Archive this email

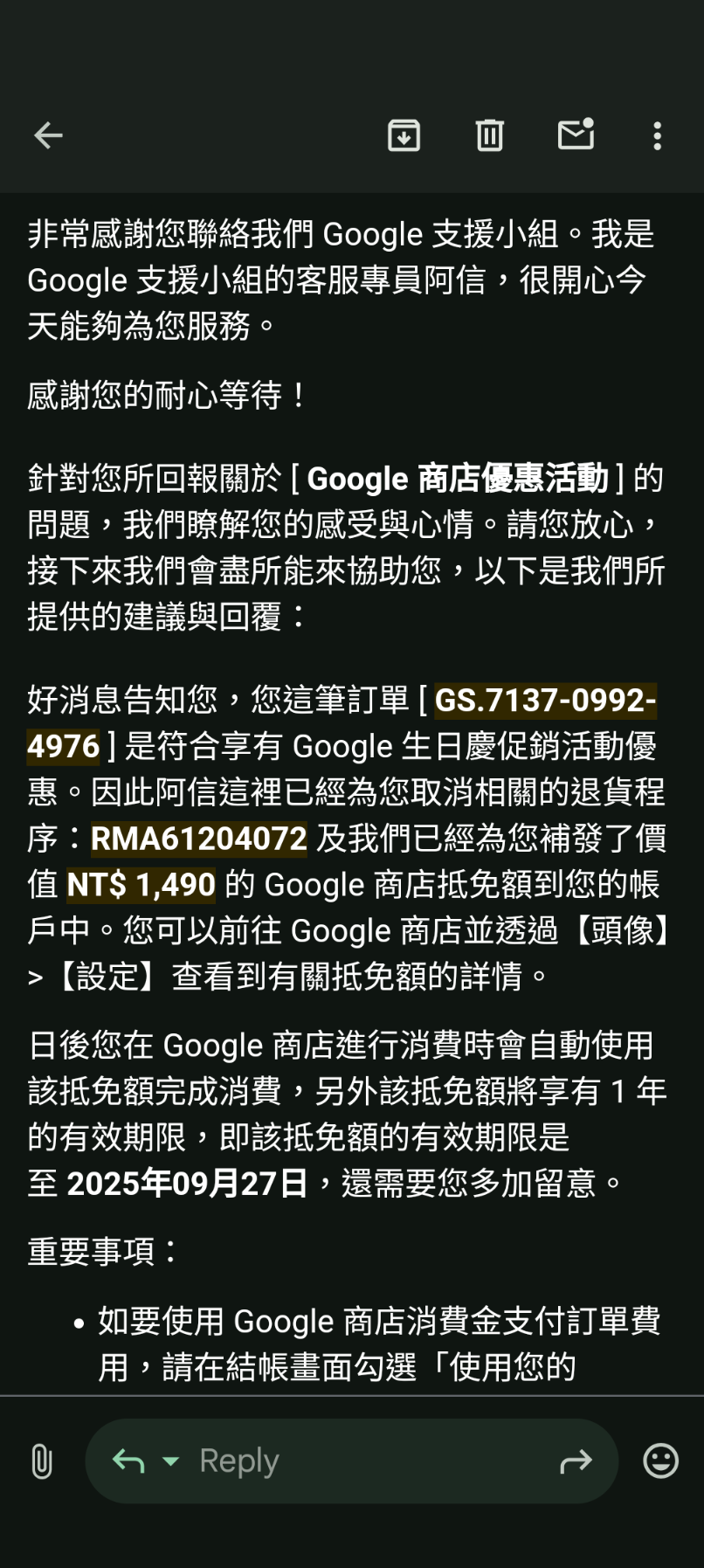pos(404,135)
